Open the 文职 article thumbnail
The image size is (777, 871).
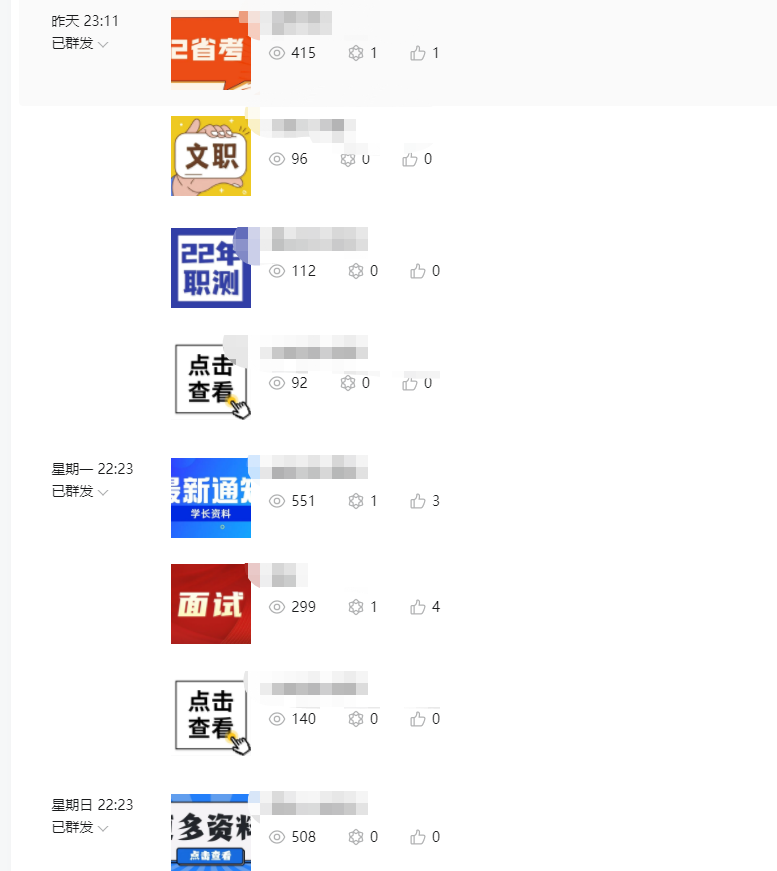pos(210,156)
